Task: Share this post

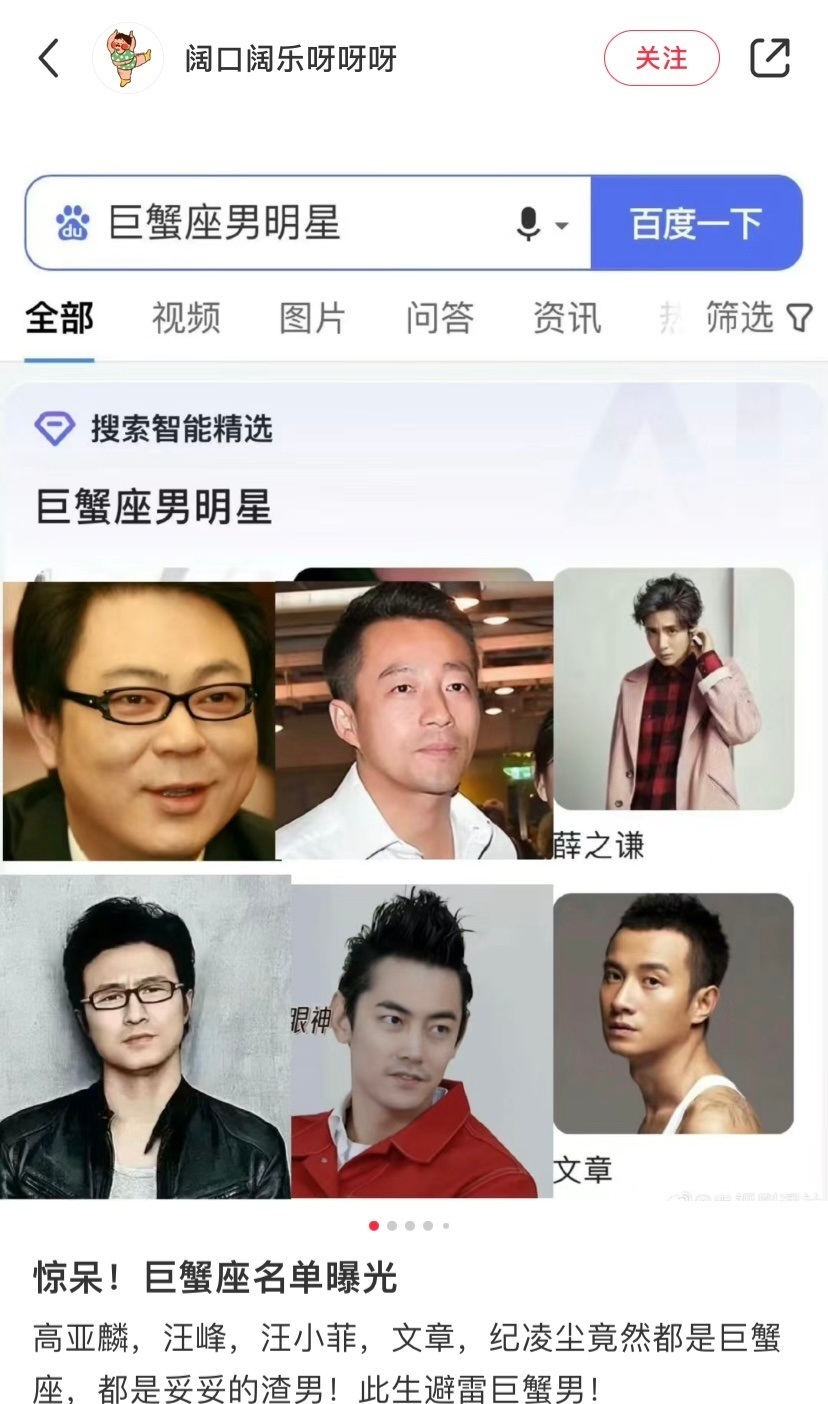Action: coord(770,58)
